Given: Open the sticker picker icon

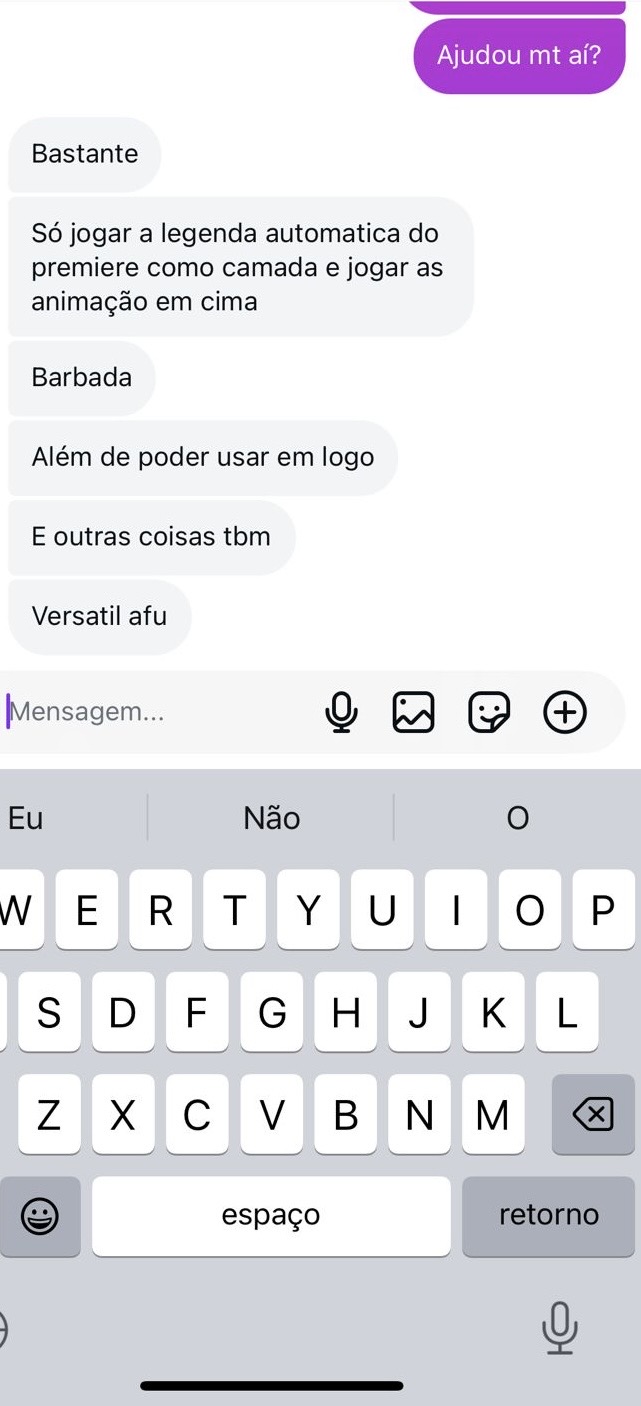Looking at the screenshot, I should [489, 712].
